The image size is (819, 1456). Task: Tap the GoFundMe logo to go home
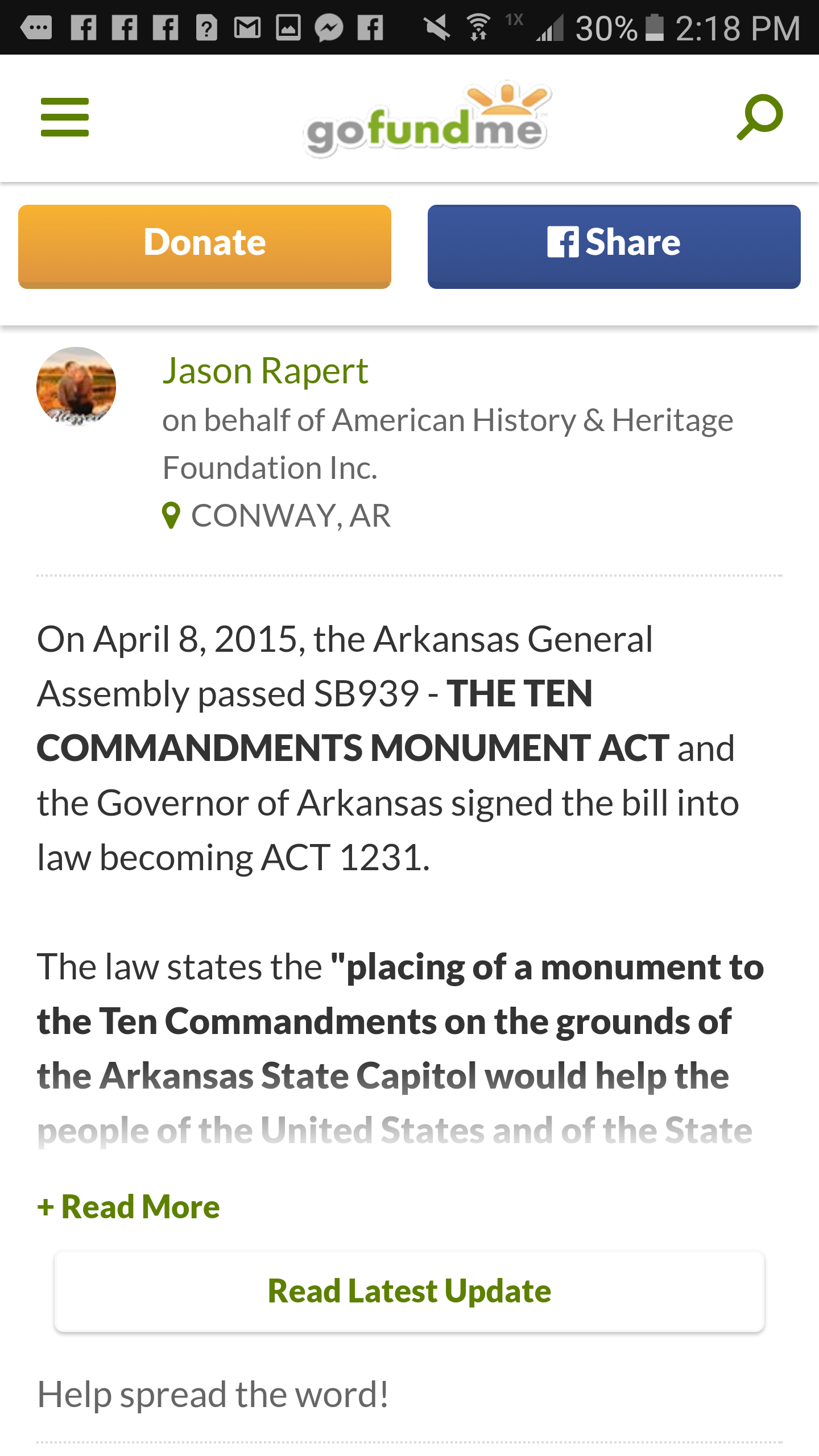[427, 119]
